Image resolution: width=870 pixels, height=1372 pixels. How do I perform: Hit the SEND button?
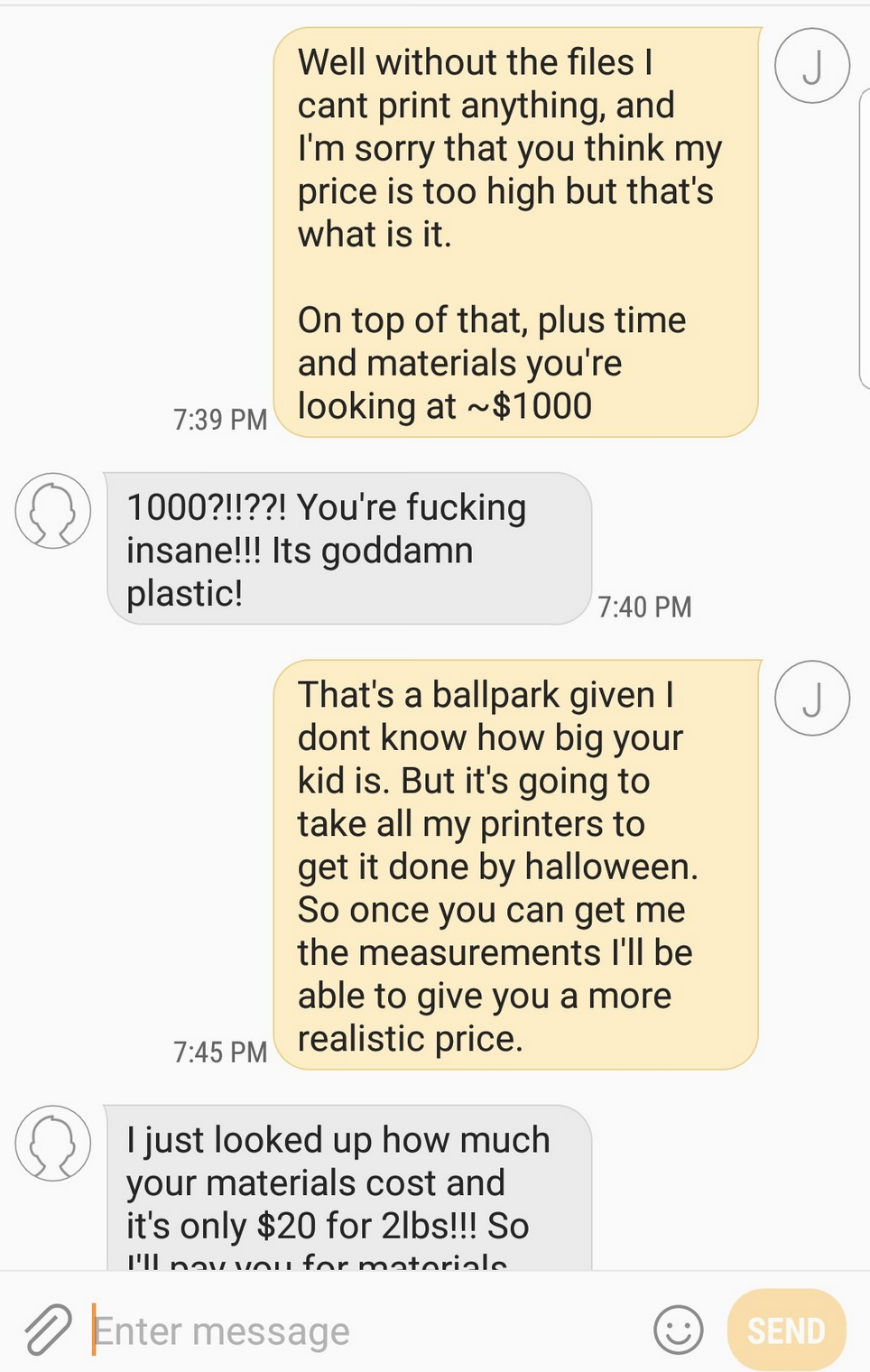click(x=786, y=1330)
